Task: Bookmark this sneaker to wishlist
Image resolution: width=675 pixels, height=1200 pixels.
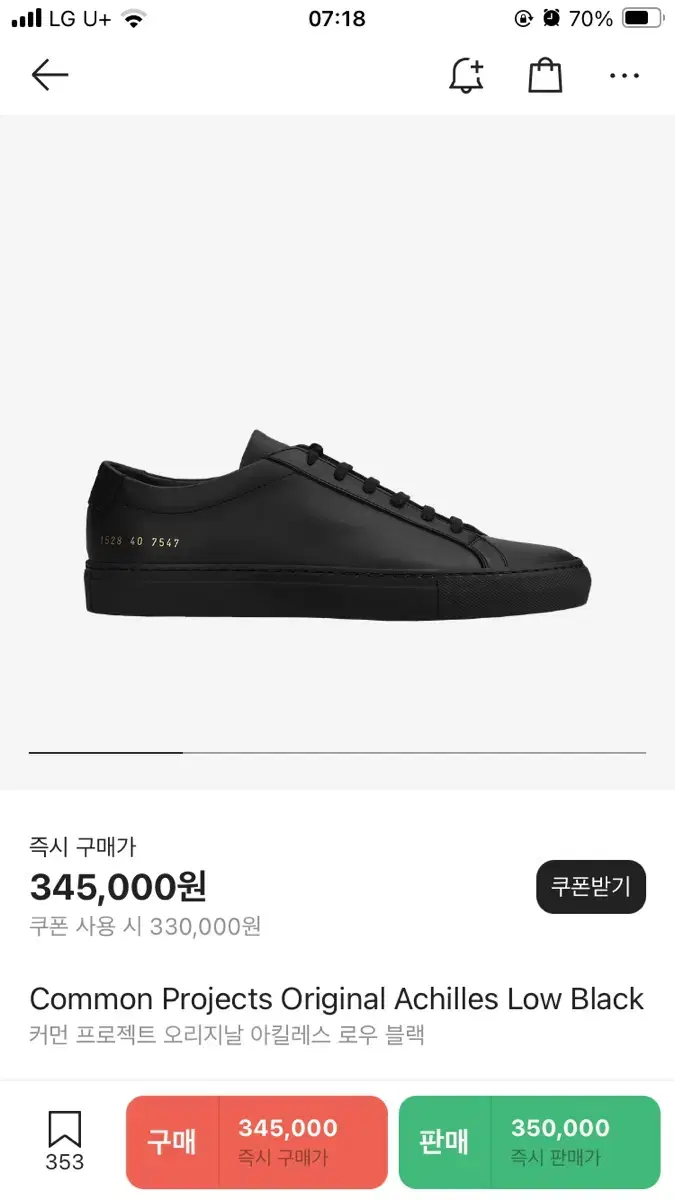Action: 64,1141
